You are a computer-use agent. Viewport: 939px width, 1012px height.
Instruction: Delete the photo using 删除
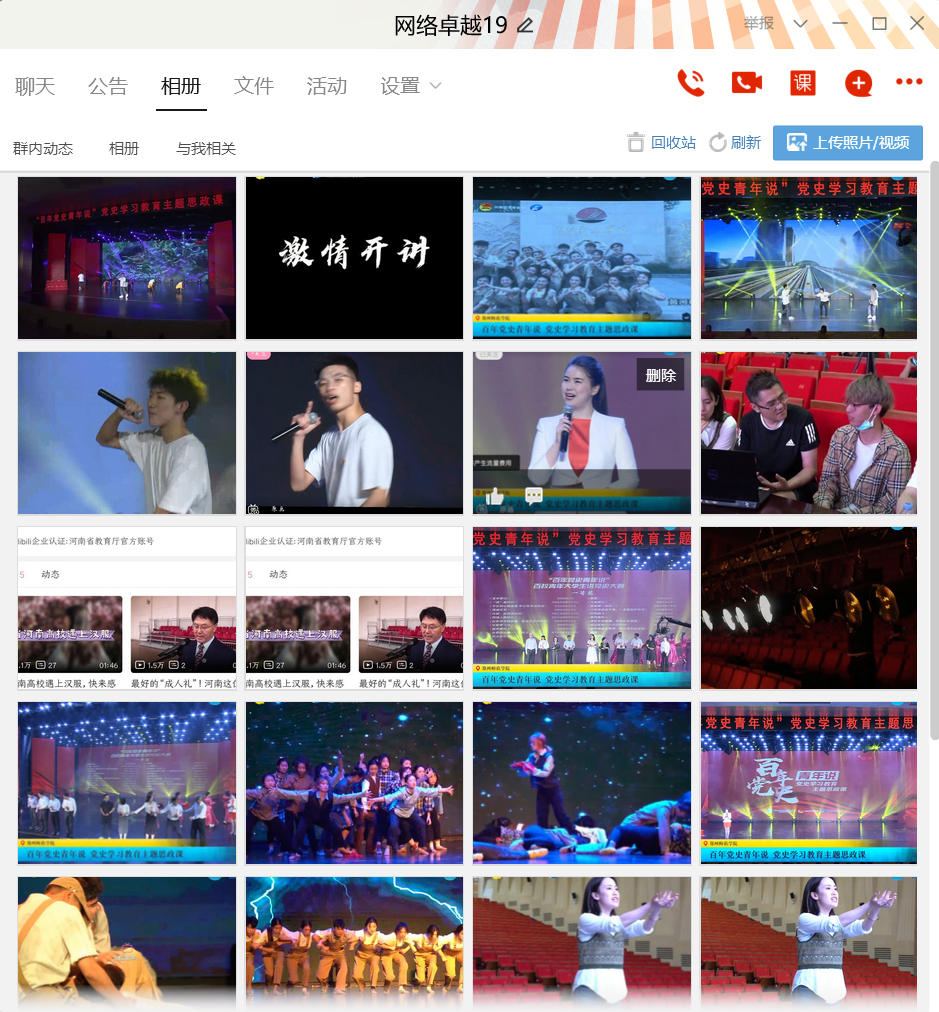pos(661,375)
